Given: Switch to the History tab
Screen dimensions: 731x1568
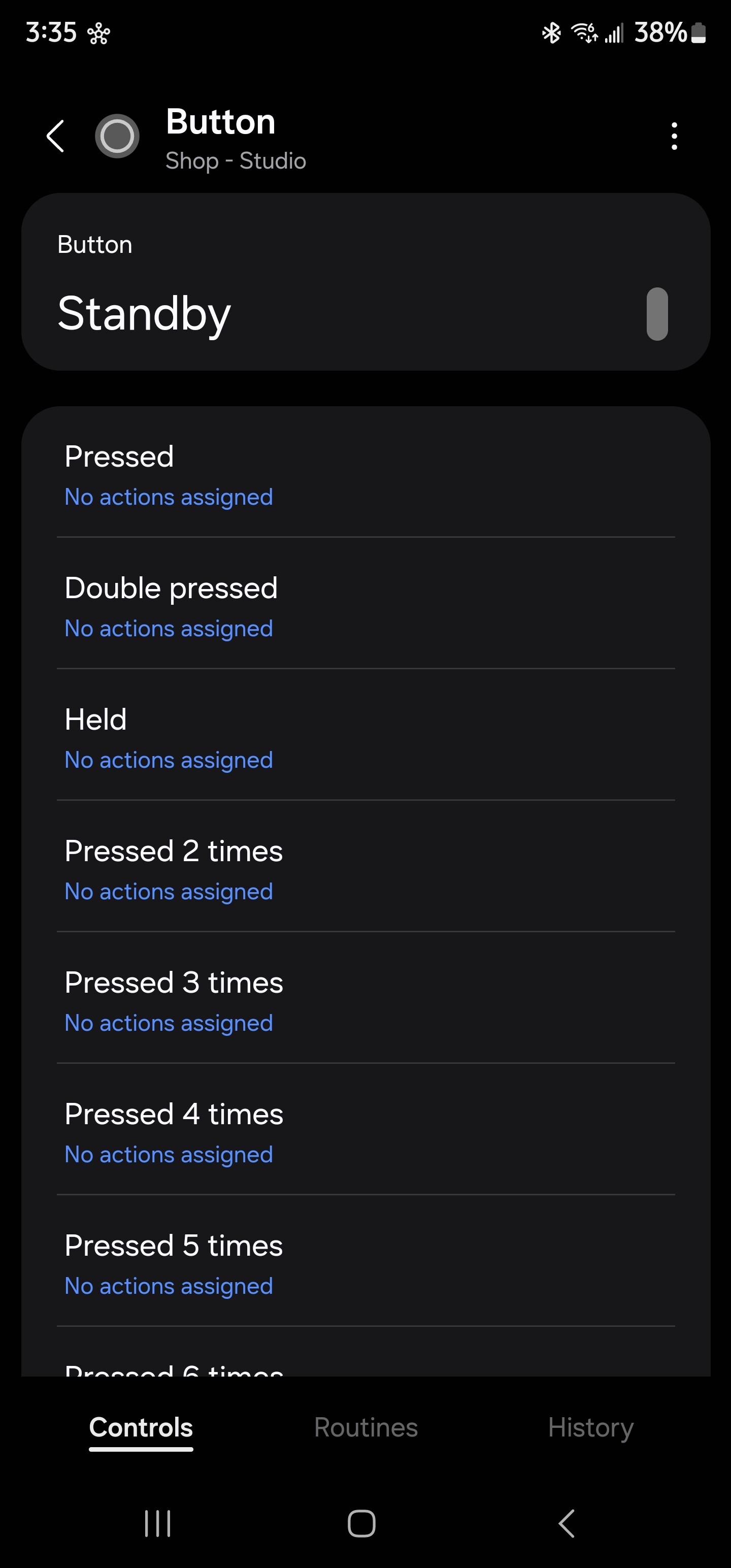Looking at the screenshot, I should (x=590, y=1427).
